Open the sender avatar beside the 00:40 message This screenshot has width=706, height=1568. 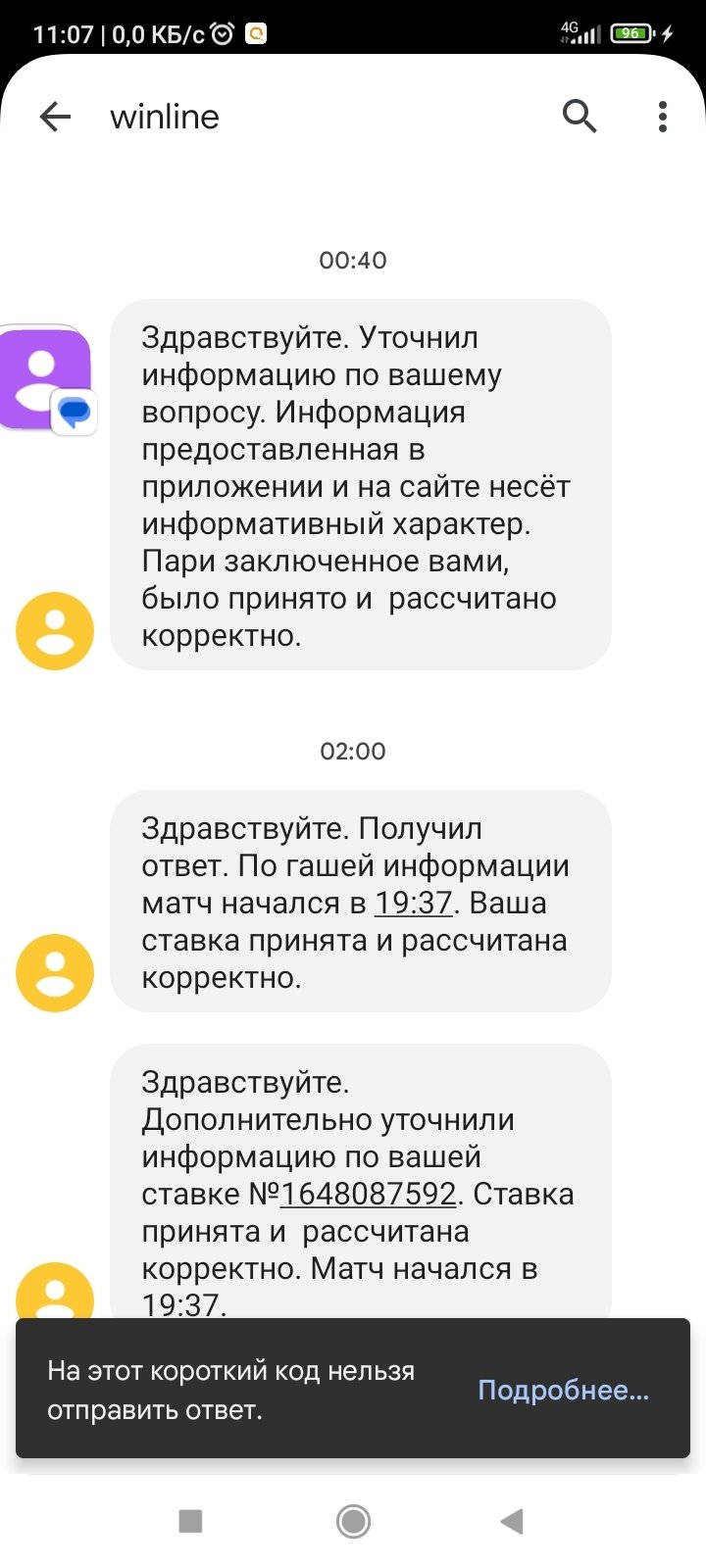pos(55,631)
